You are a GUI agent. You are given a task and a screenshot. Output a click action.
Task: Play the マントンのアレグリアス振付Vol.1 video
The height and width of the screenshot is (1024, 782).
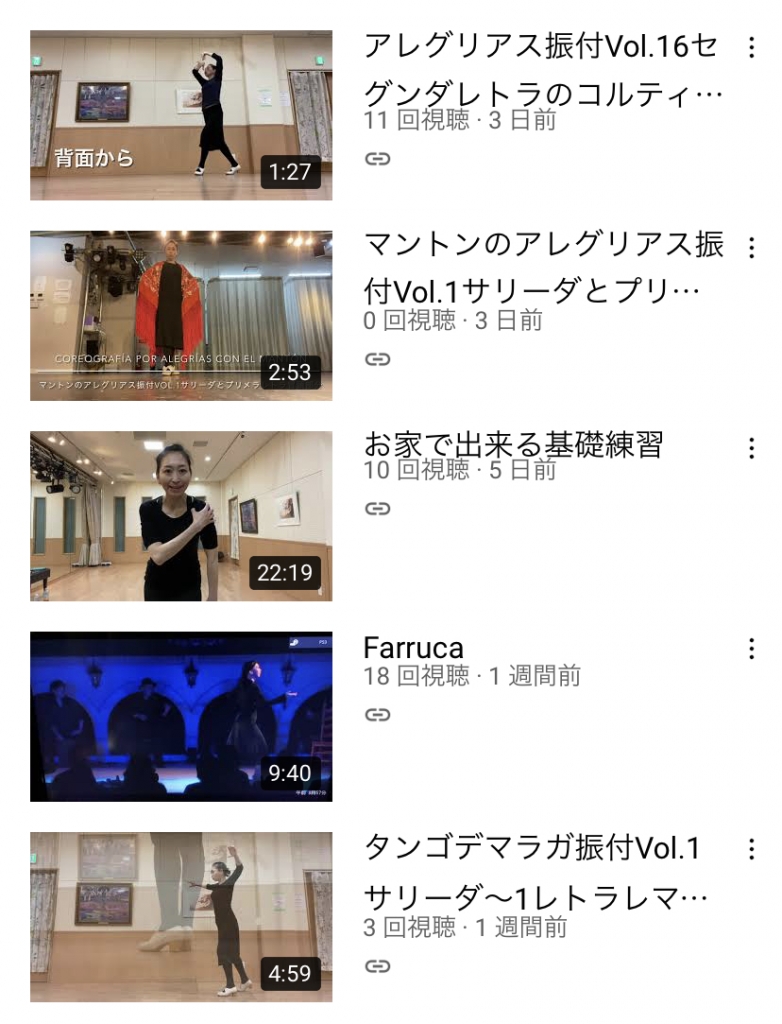click(181, 316)
